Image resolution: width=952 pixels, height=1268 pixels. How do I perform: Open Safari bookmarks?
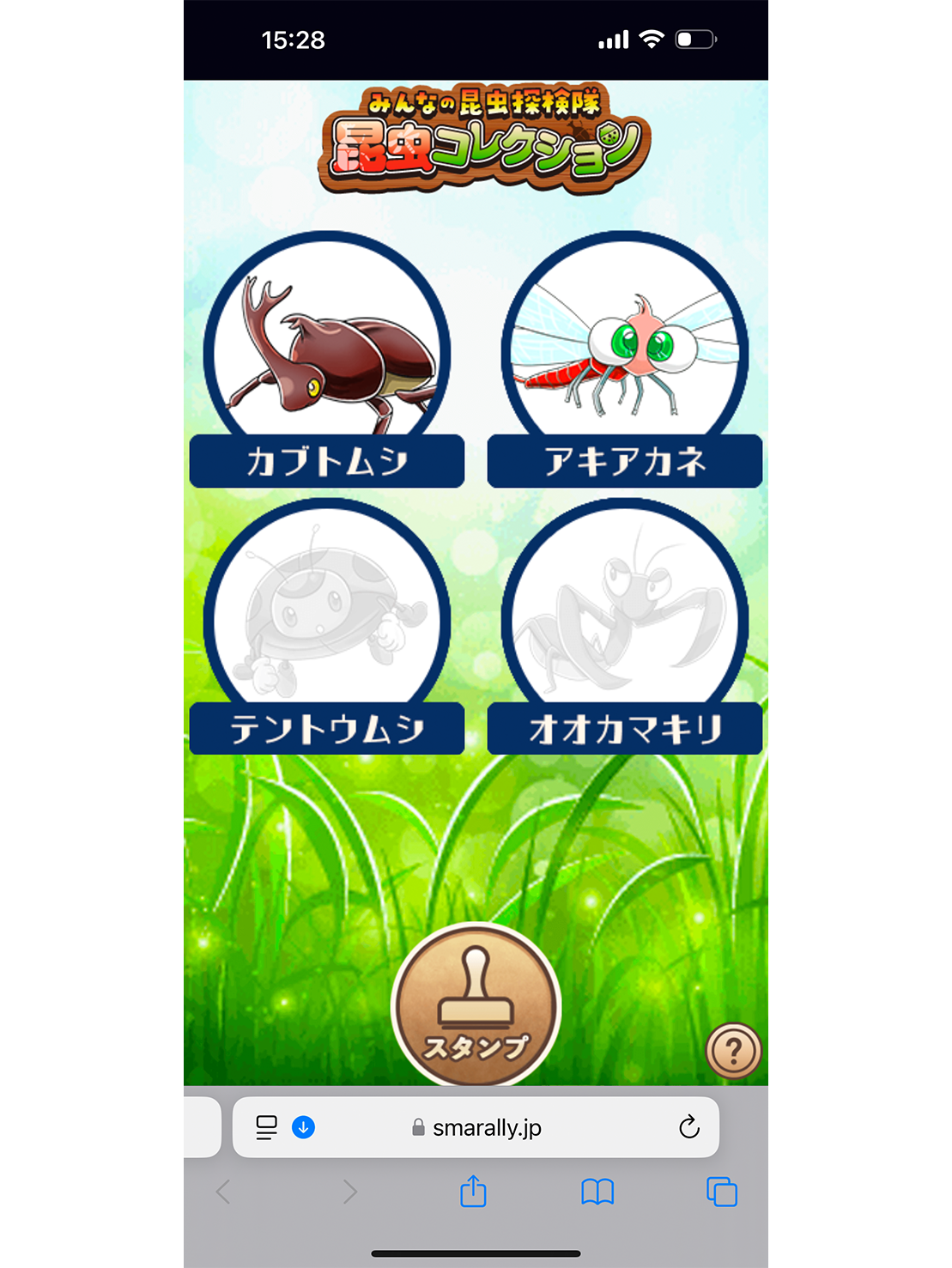click(597, 1192)
